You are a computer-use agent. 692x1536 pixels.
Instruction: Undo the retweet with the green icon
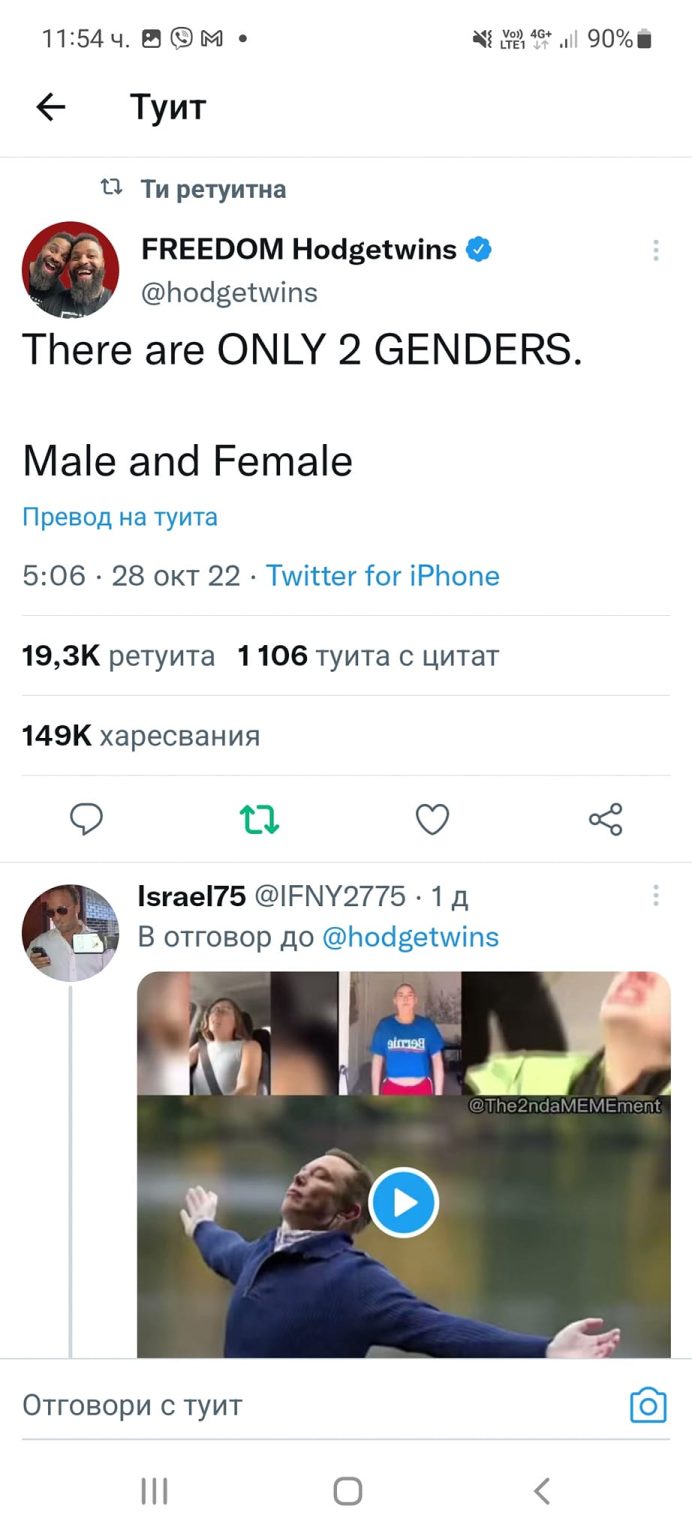(x=260, y=820)
